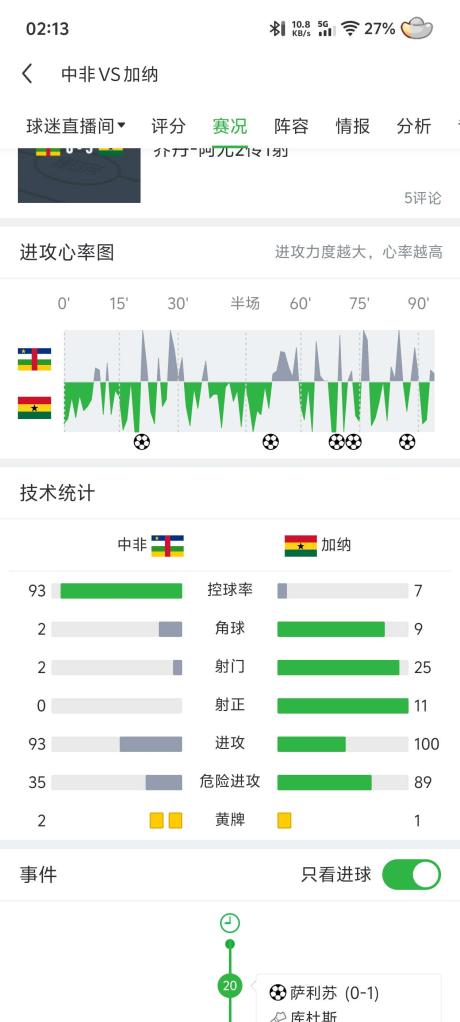Switch to the 评分 tab
The image size is (460, 1022).
pos(168,126)
